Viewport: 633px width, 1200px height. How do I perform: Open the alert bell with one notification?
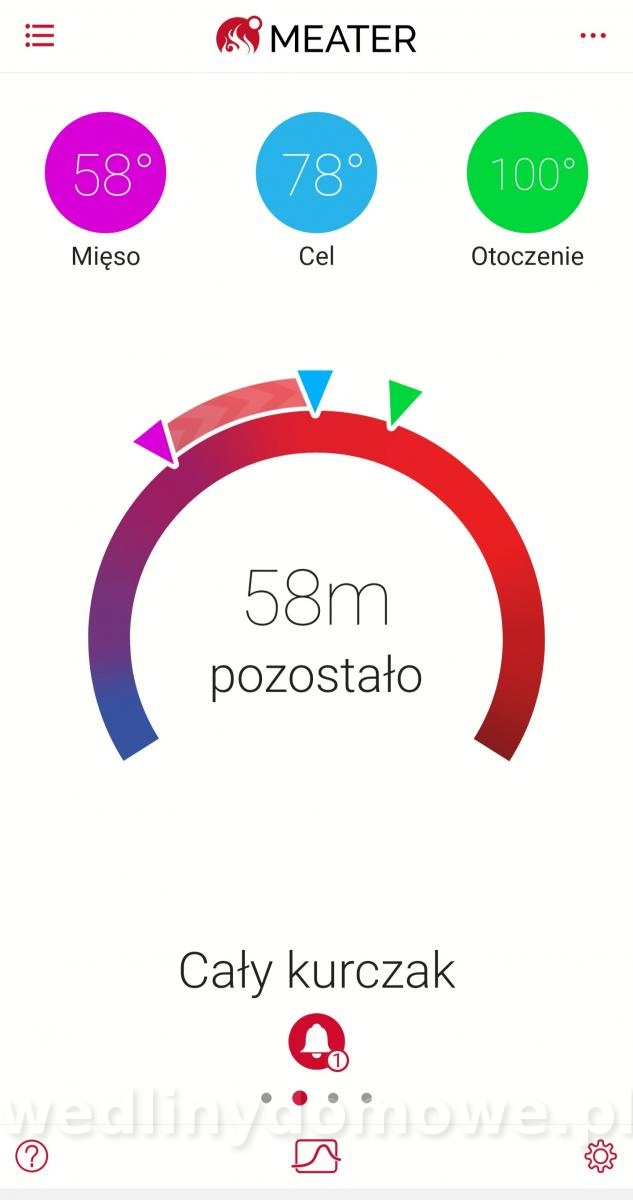click(317, 1043)
